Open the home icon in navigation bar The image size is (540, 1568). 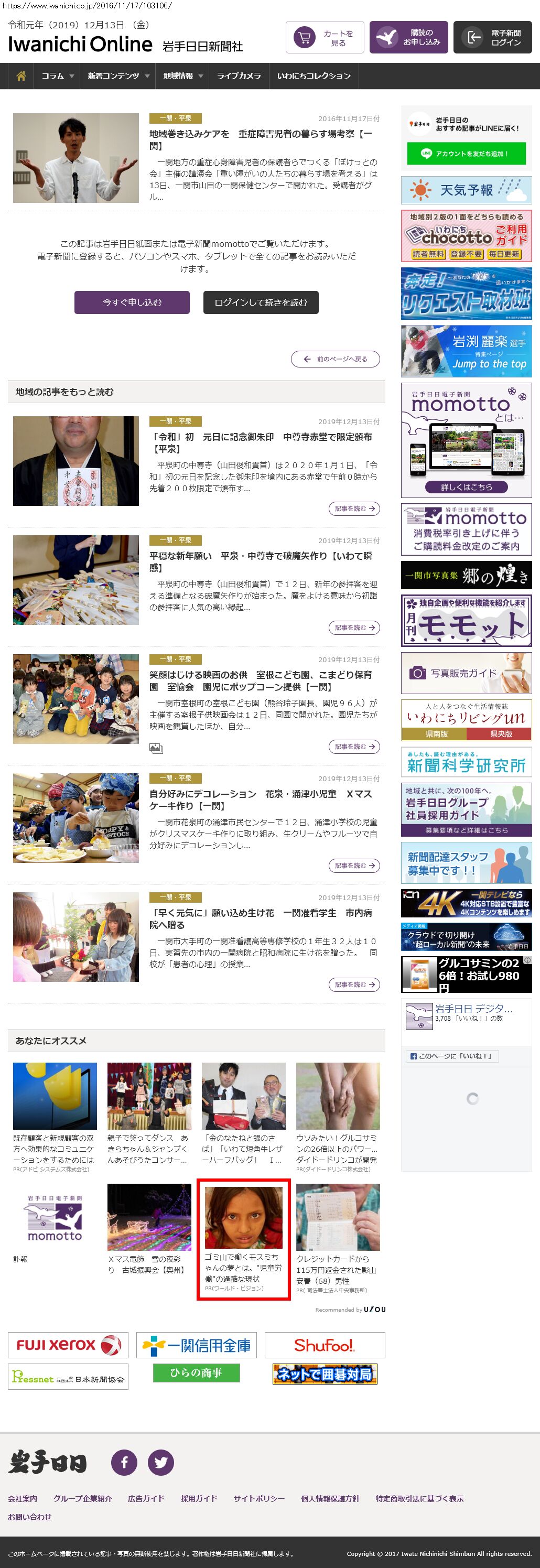[21, 76]
